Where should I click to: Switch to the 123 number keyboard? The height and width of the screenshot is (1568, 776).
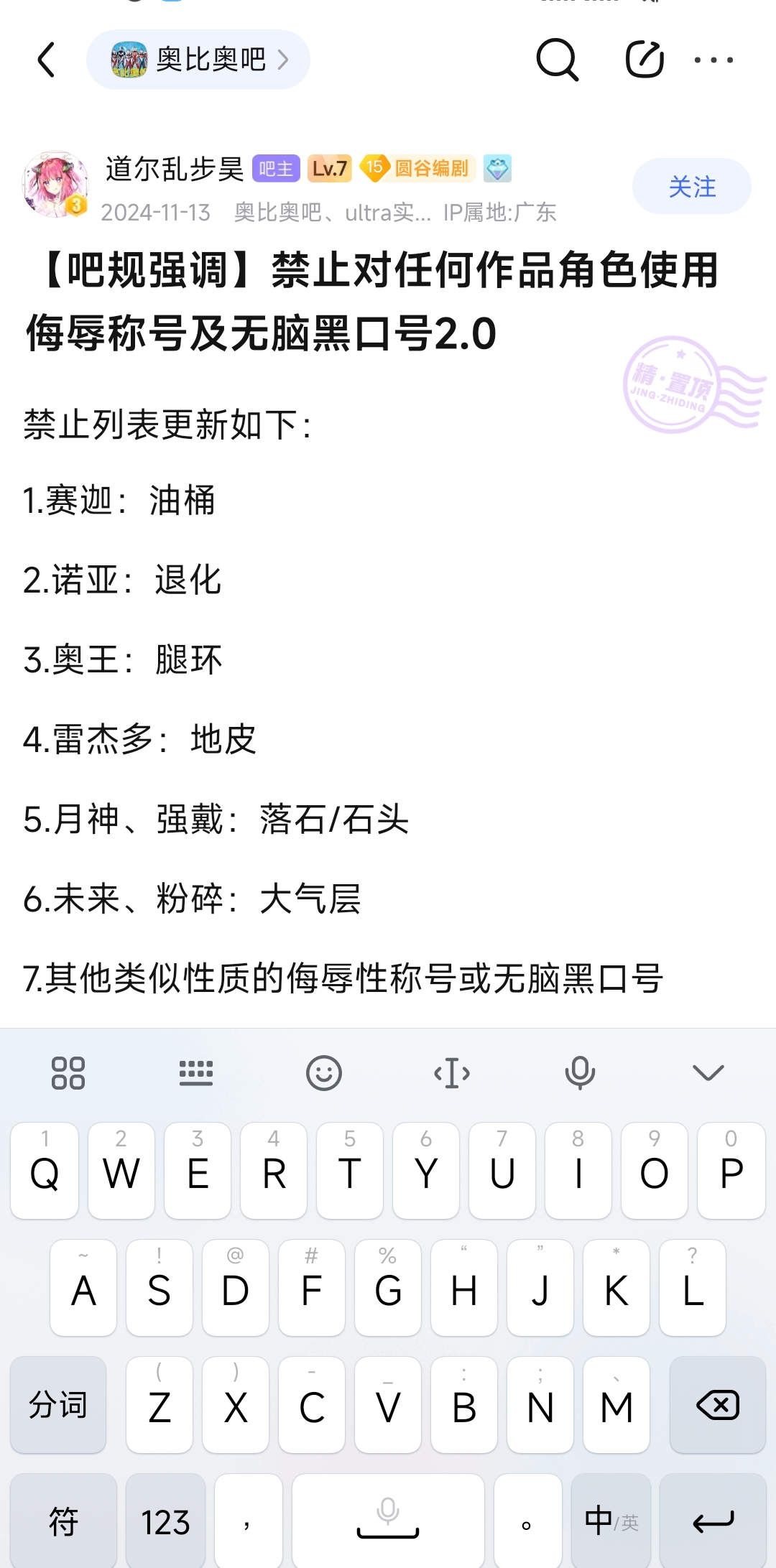(x=165, y=1521)
